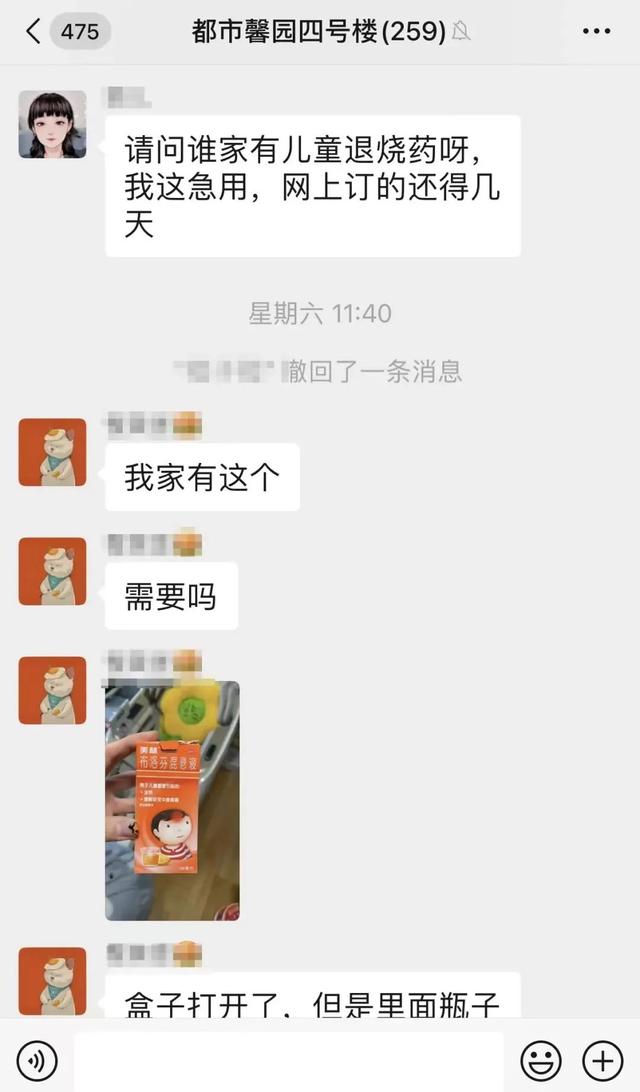Open the shared medicine box photo

(172, 801)
